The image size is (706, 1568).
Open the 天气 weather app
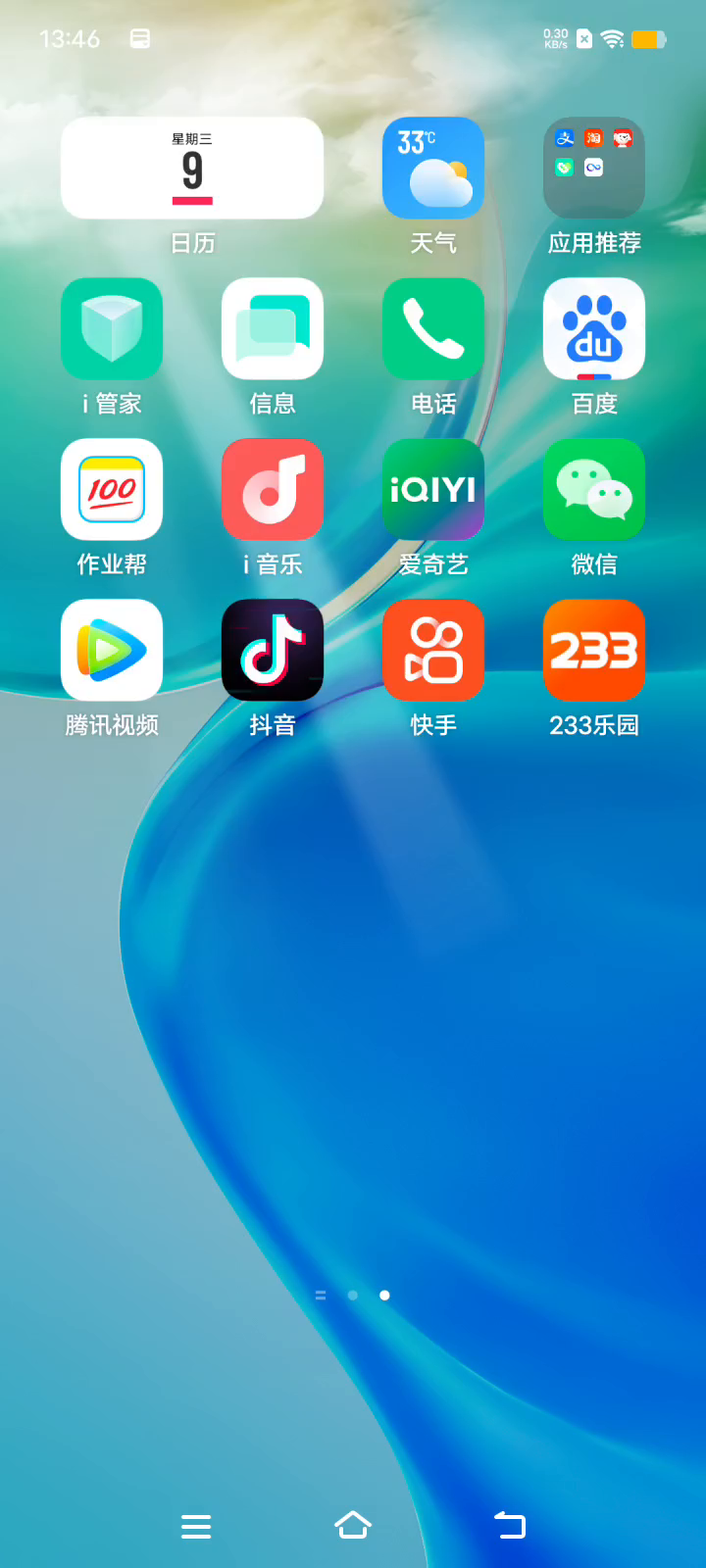coord(433,169)
